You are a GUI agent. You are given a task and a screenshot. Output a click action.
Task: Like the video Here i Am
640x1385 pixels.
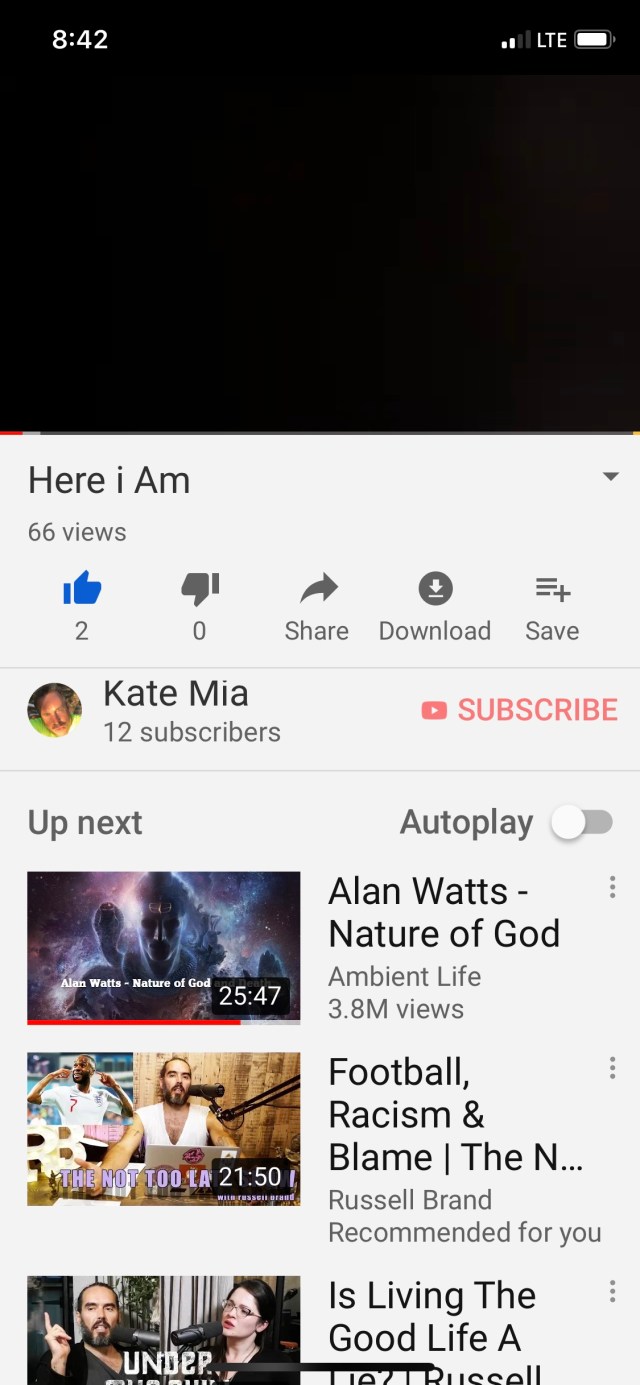click(82, 590)
